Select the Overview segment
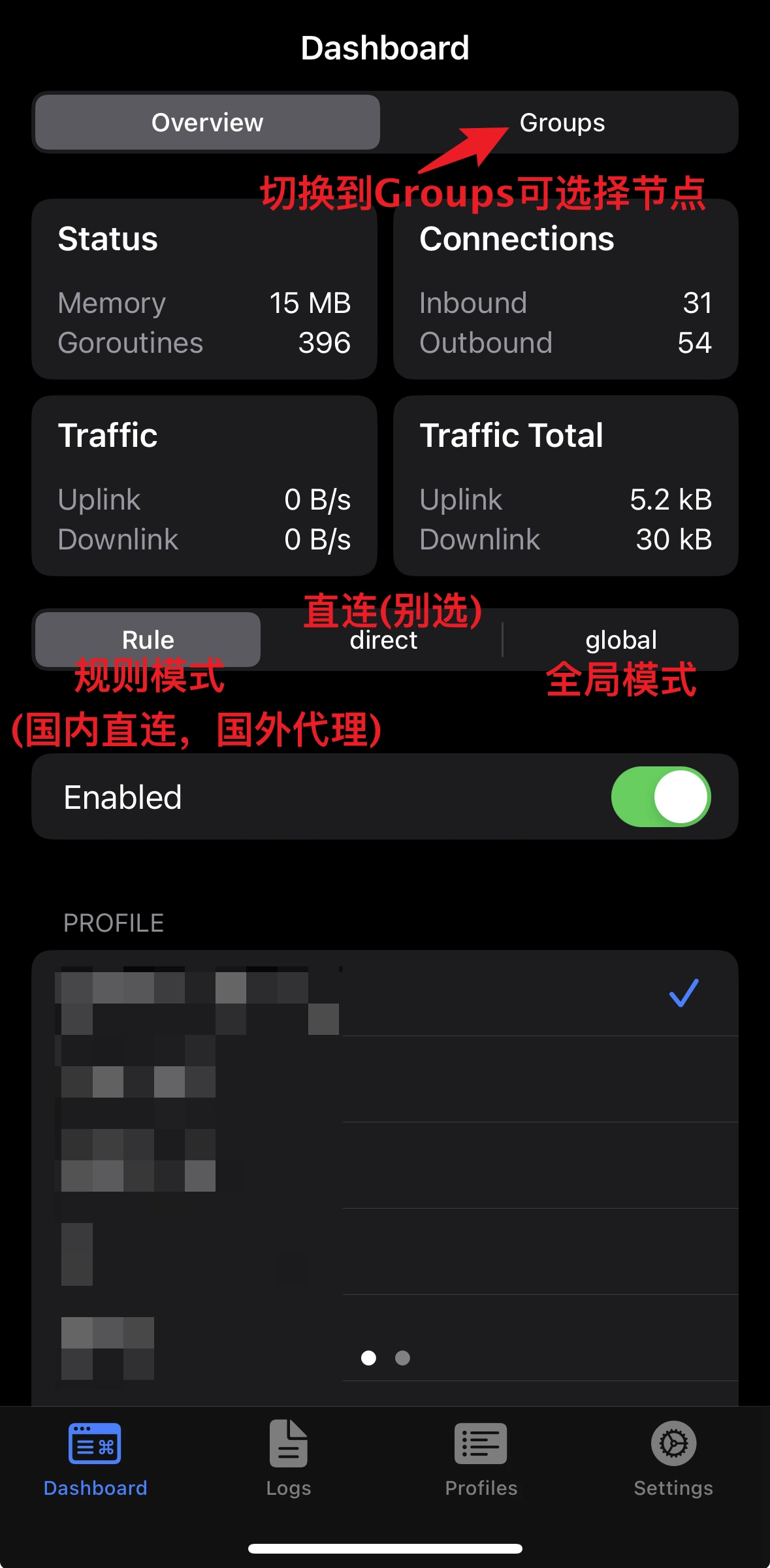The width and height of the screenshot is (770, 1568). pyautogui.click(x=208, y=123)
